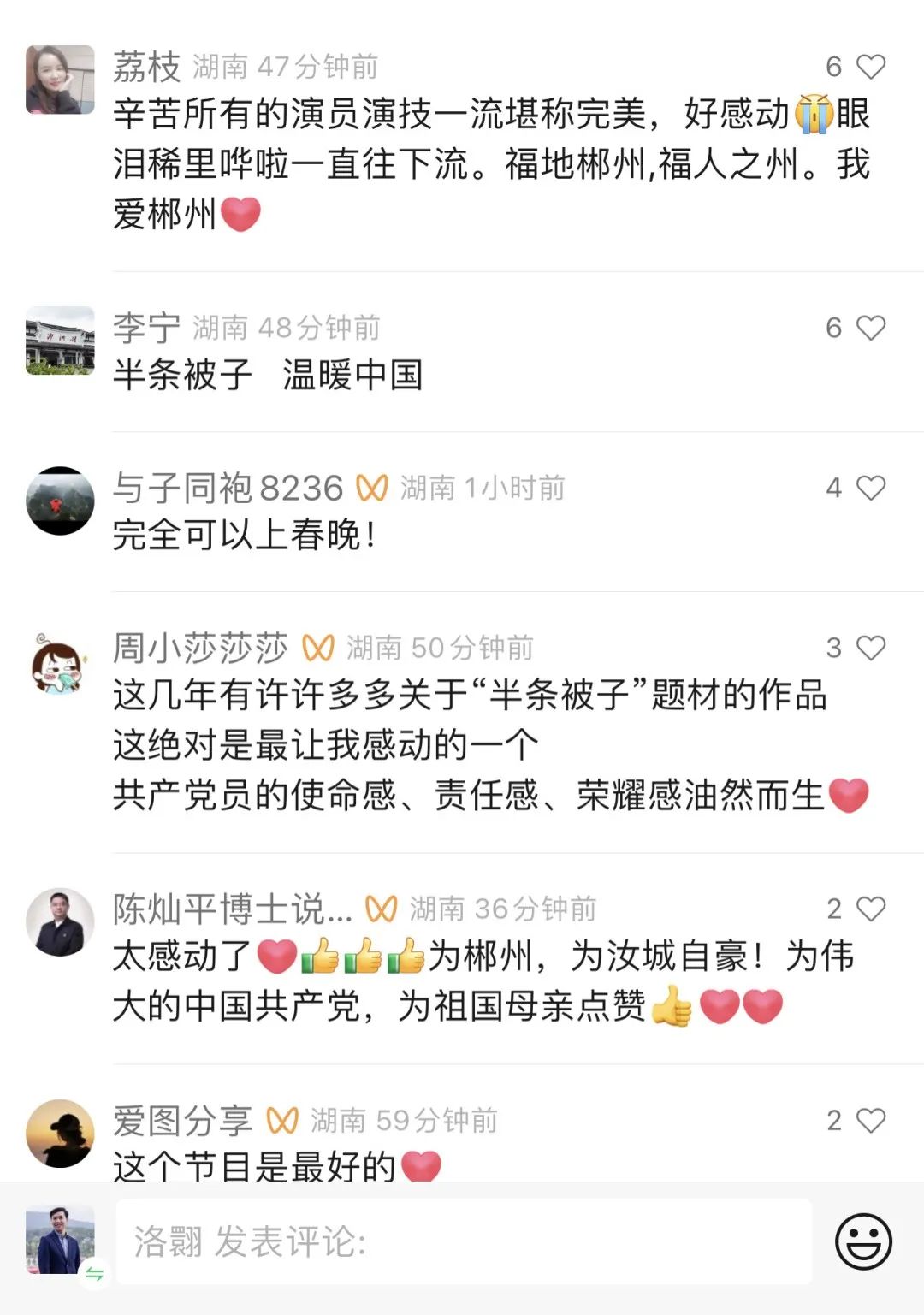Like 爱图分享's comment
Image resolution: width=924 pixels, height=1315 pixels.
870,1120
